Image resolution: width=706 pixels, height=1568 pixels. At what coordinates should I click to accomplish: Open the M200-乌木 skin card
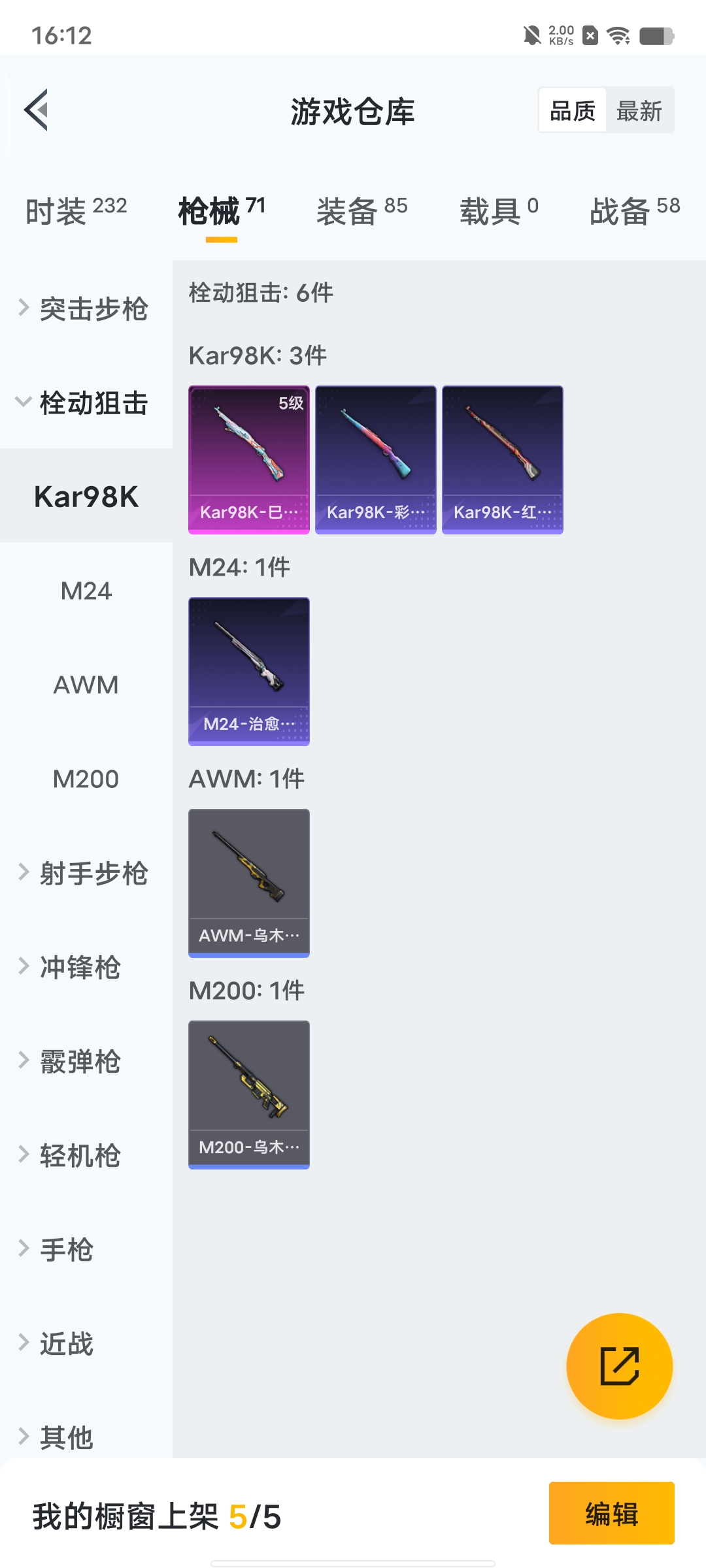(248, 1094)
